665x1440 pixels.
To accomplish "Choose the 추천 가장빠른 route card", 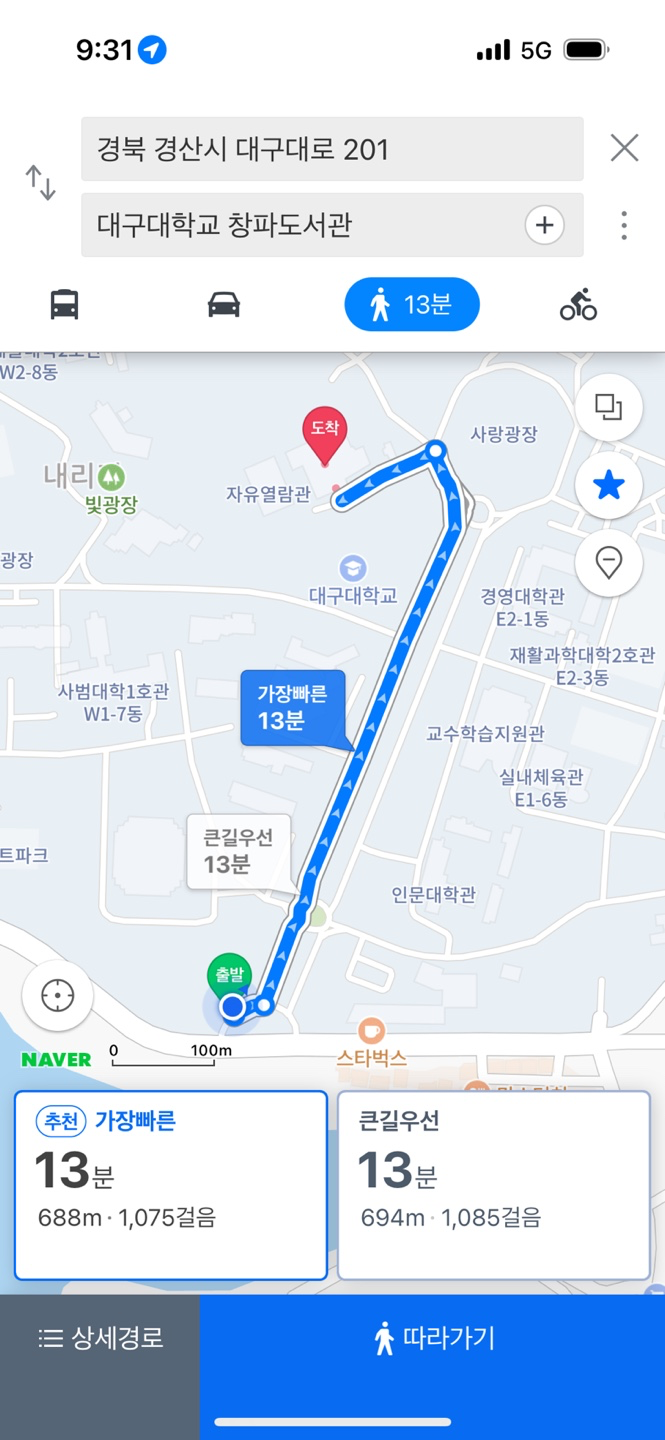I will tap(171, 1185).
